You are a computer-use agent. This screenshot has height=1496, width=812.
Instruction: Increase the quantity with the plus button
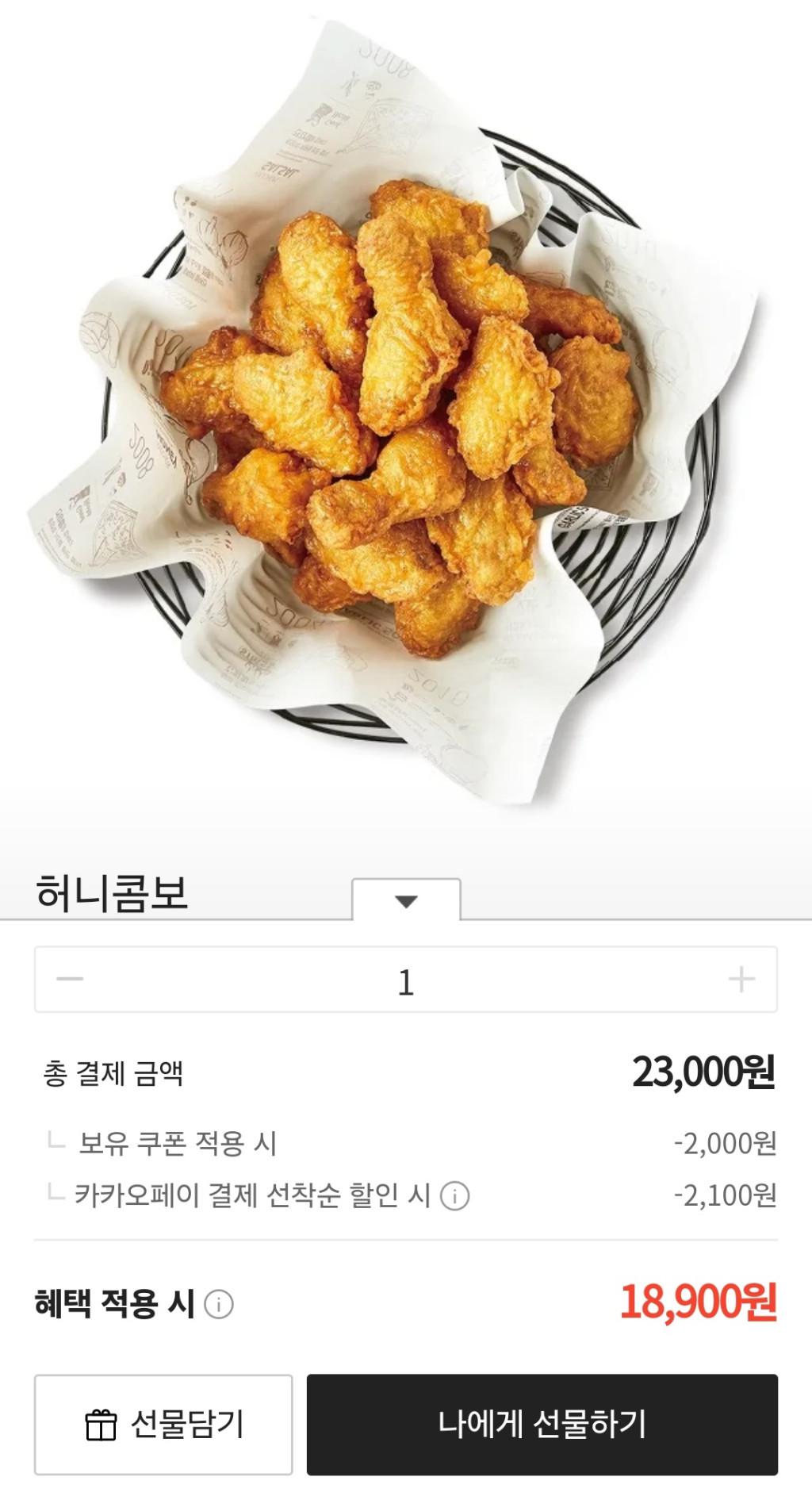(741, 979)
